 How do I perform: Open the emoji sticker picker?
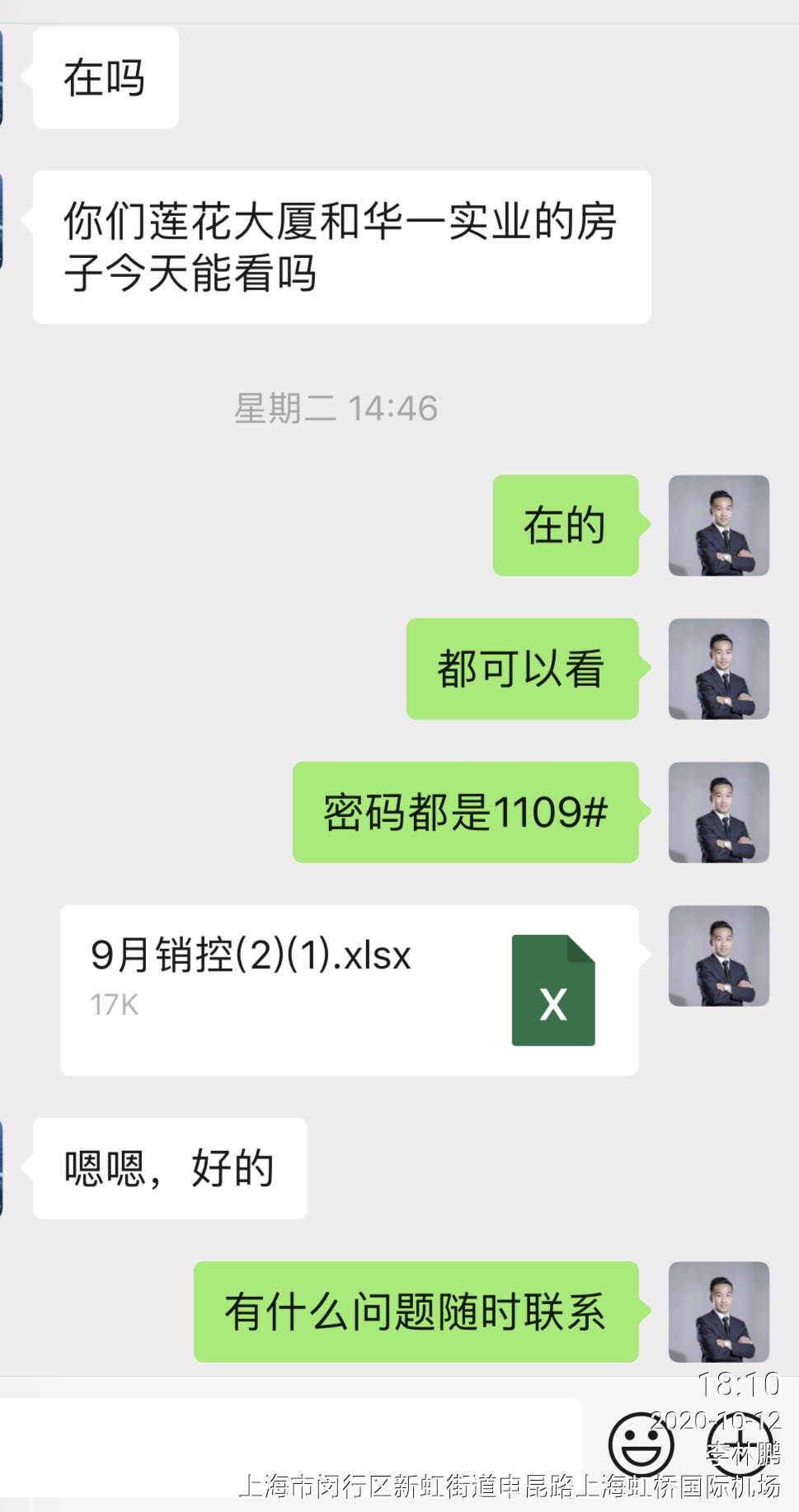641,1445
